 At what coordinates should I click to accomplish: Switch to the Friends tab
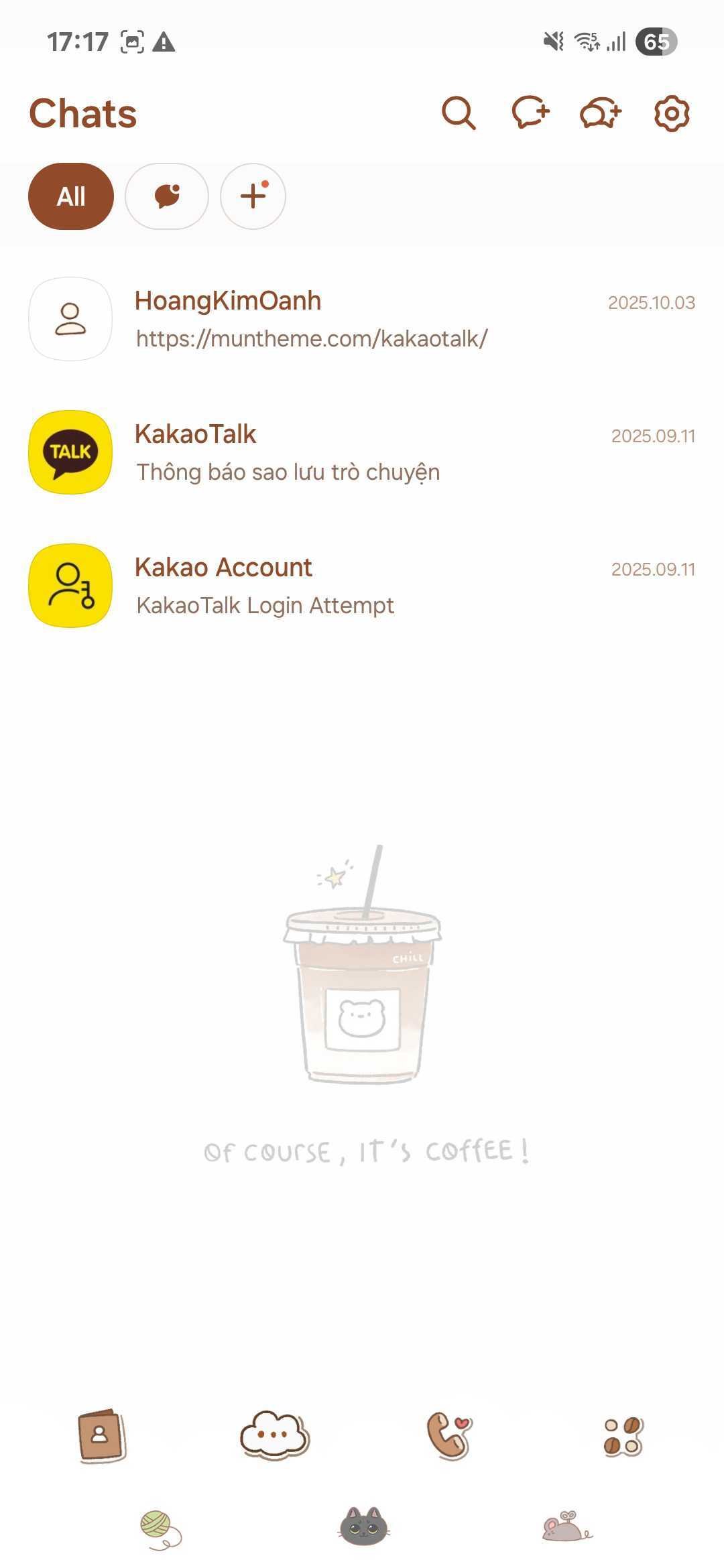pyautogui.click(x=101, y=1437)
